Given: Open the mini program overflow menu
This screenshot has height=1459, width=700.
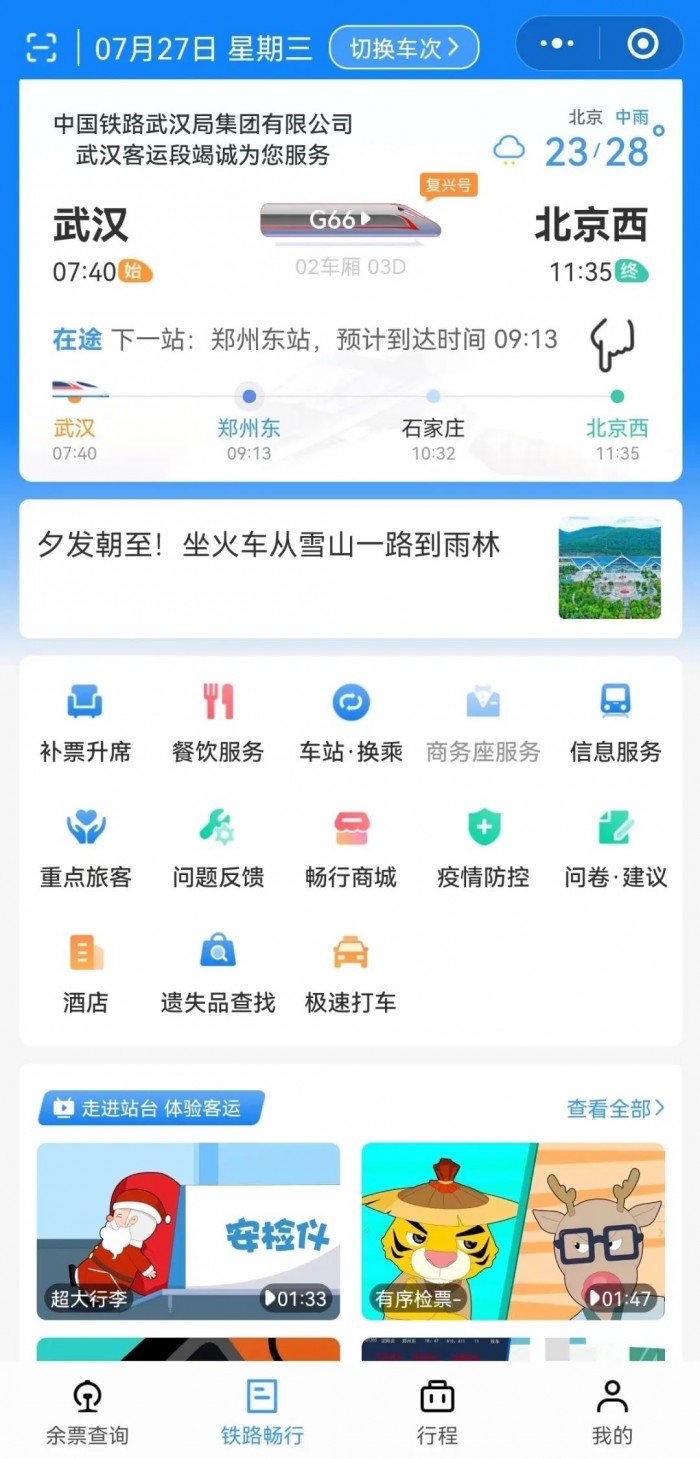Looking at the screenshot, I should [x=557, y=44].
